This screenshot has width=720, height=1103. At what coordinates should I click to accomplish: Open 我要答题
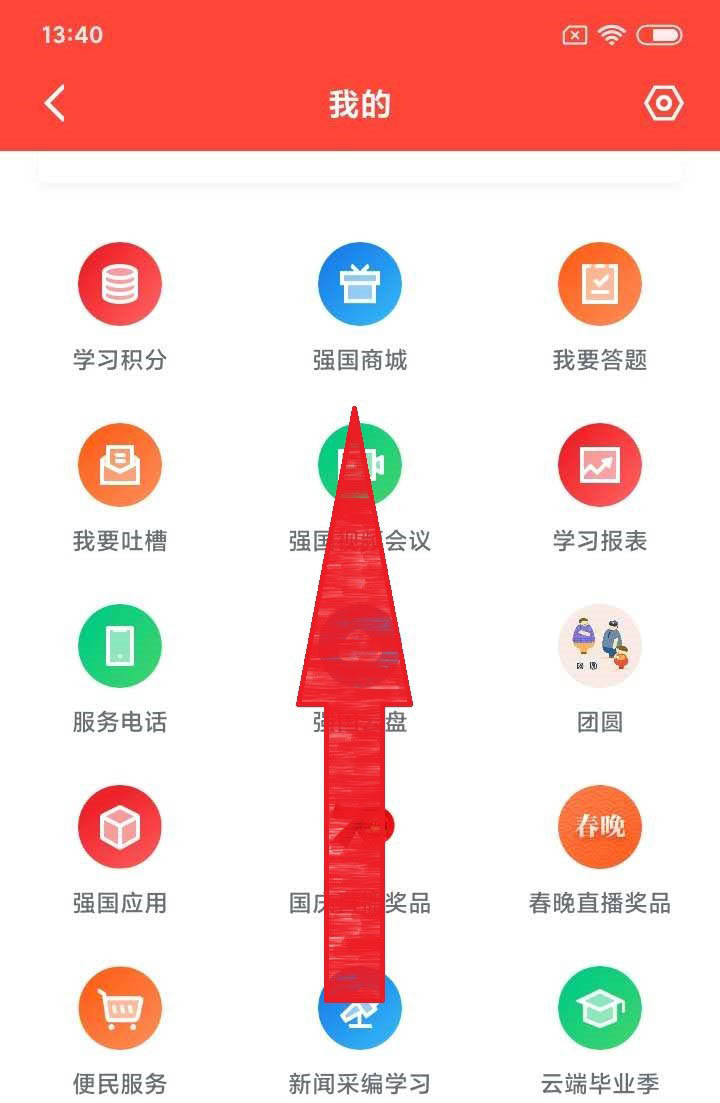tap(600, 284)
